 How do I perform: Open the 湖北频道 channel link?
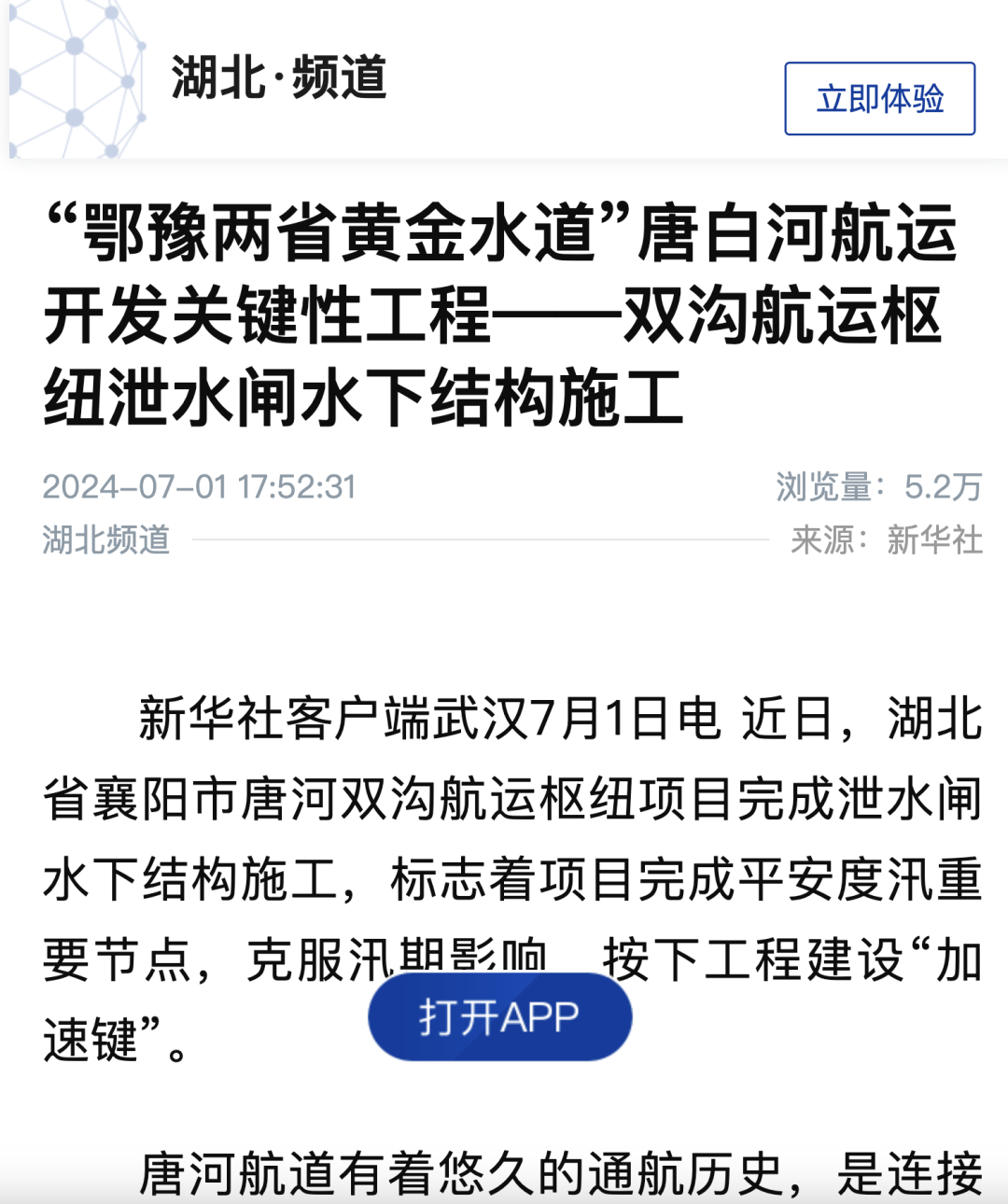[x=106, y=539]
